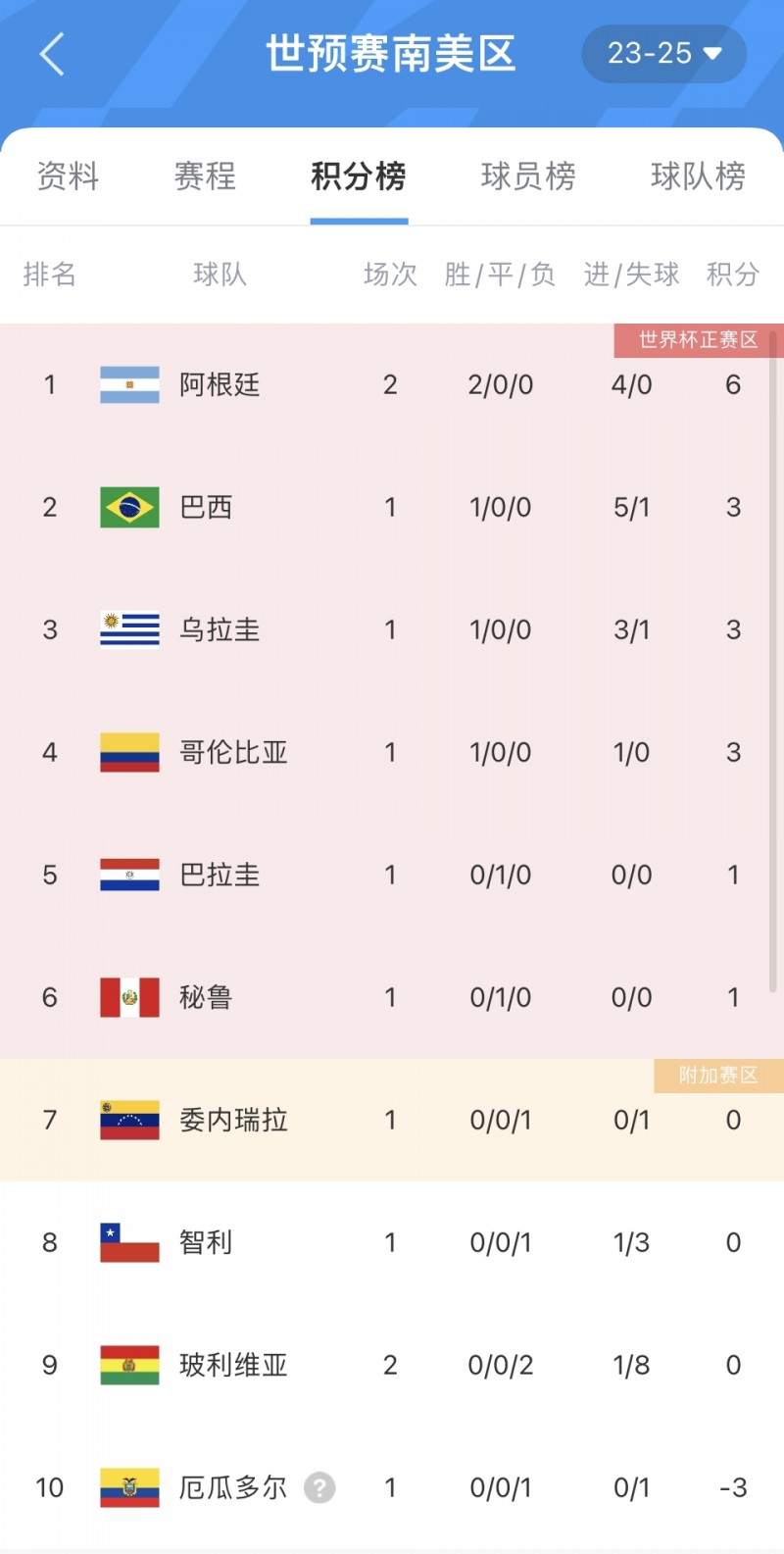
Task: Switch to the 资料 tab
Action: 68,176
